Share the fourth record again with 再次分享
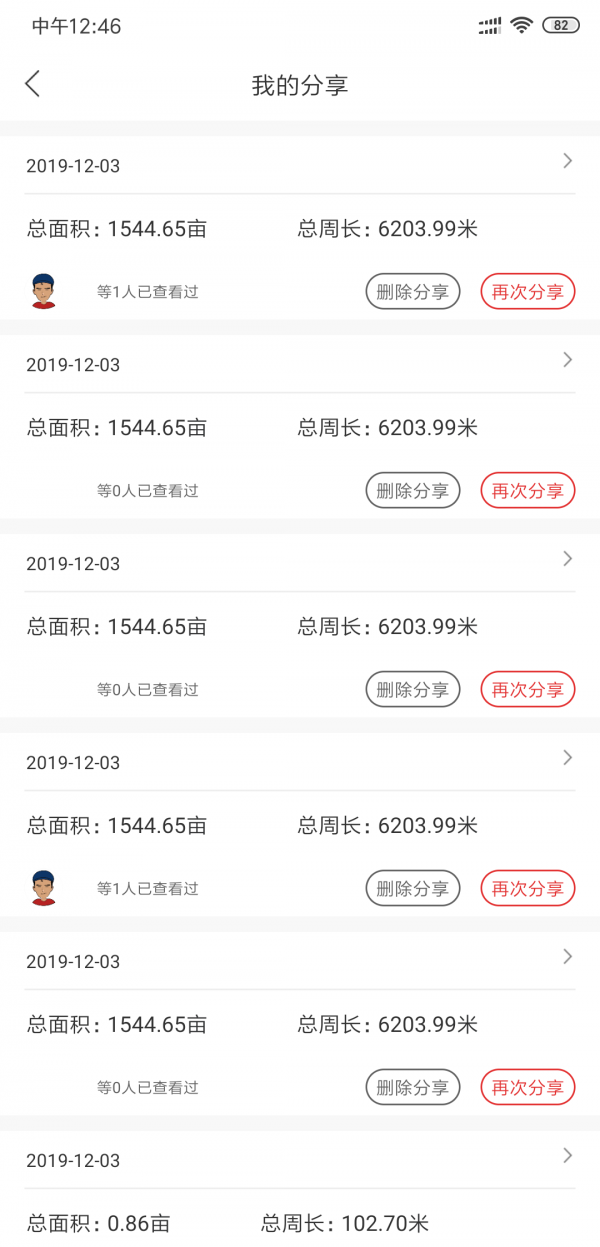The width and height of the screenshot is (600, 1247). tap(528, 889)
